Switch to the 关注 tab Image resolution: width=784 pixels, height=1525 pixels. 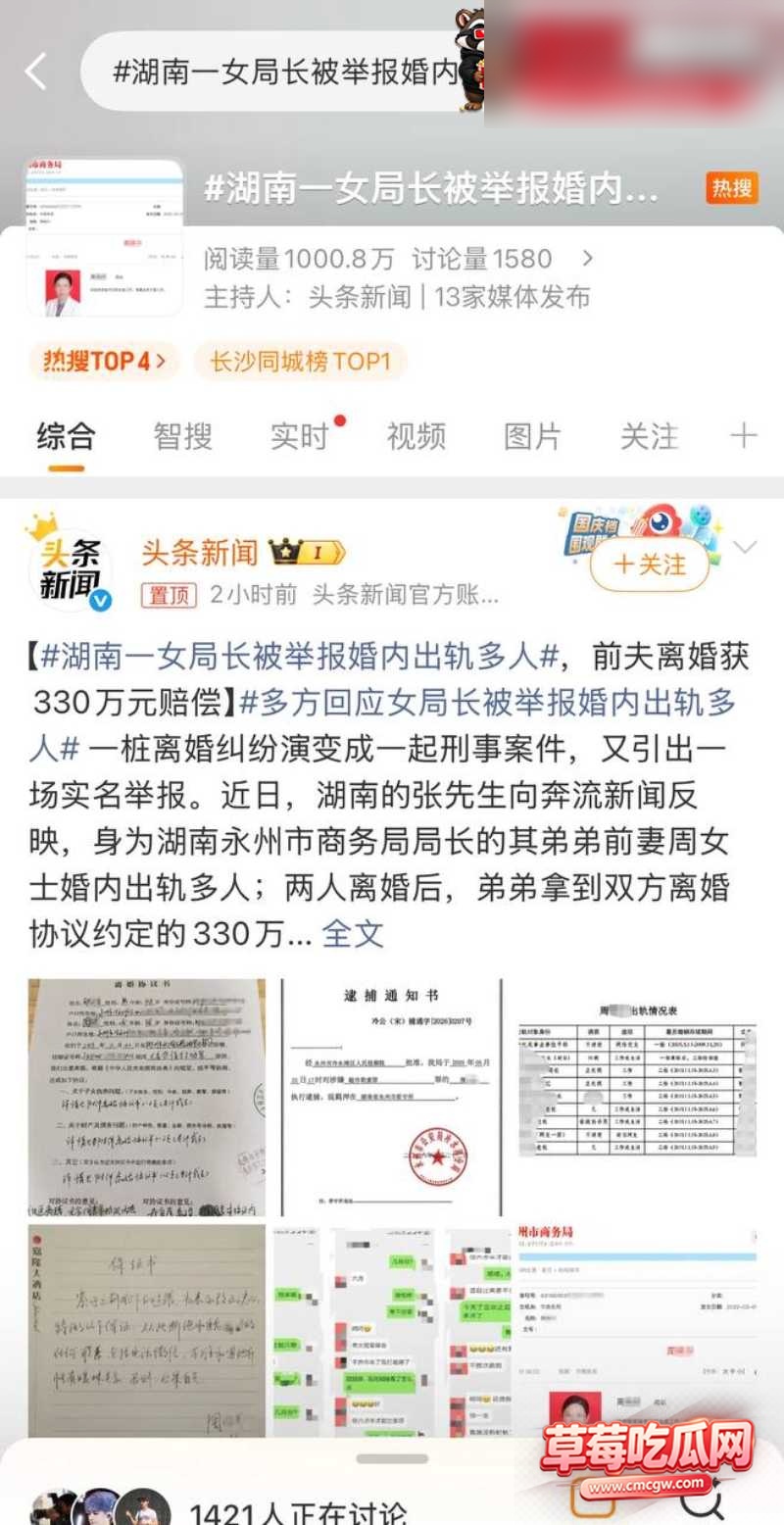click(x=649, y=436)
